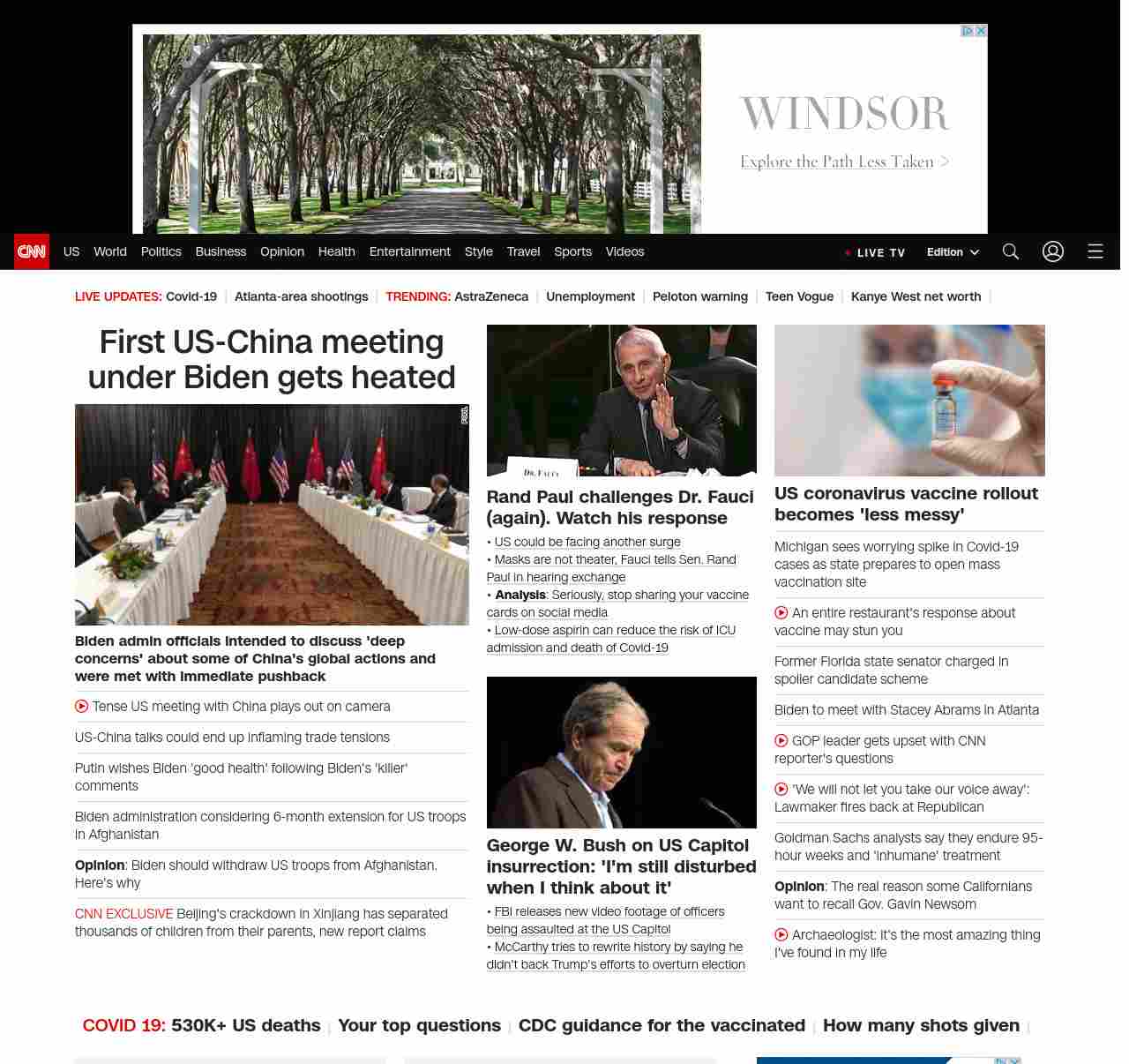
Task: Open CDC guidance for the vaccinated
Action: [x=661, y=1025]
